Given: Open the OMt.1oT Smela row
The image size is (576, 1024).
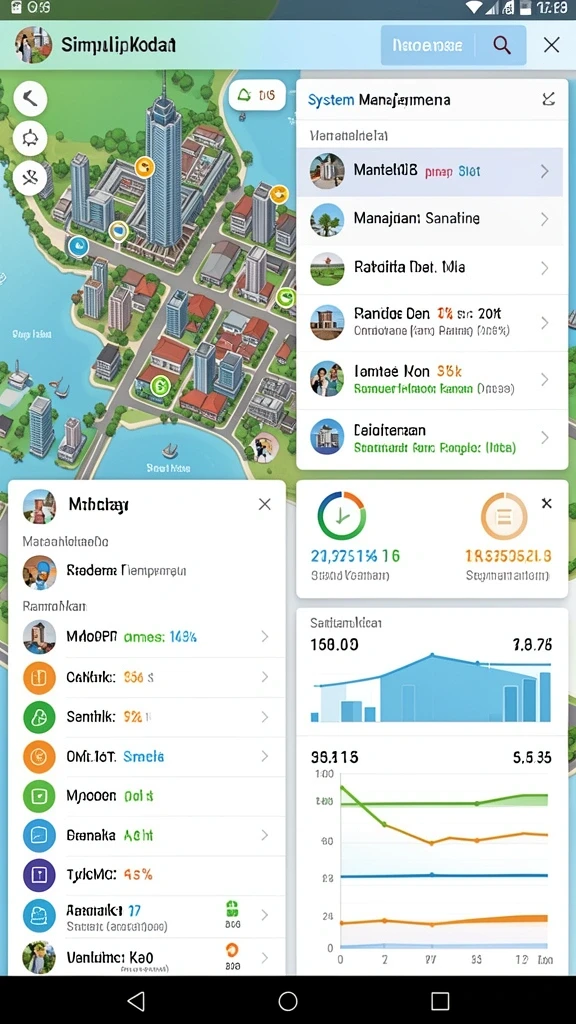Looking at the screenshot, I should click(x=147, y=757).
